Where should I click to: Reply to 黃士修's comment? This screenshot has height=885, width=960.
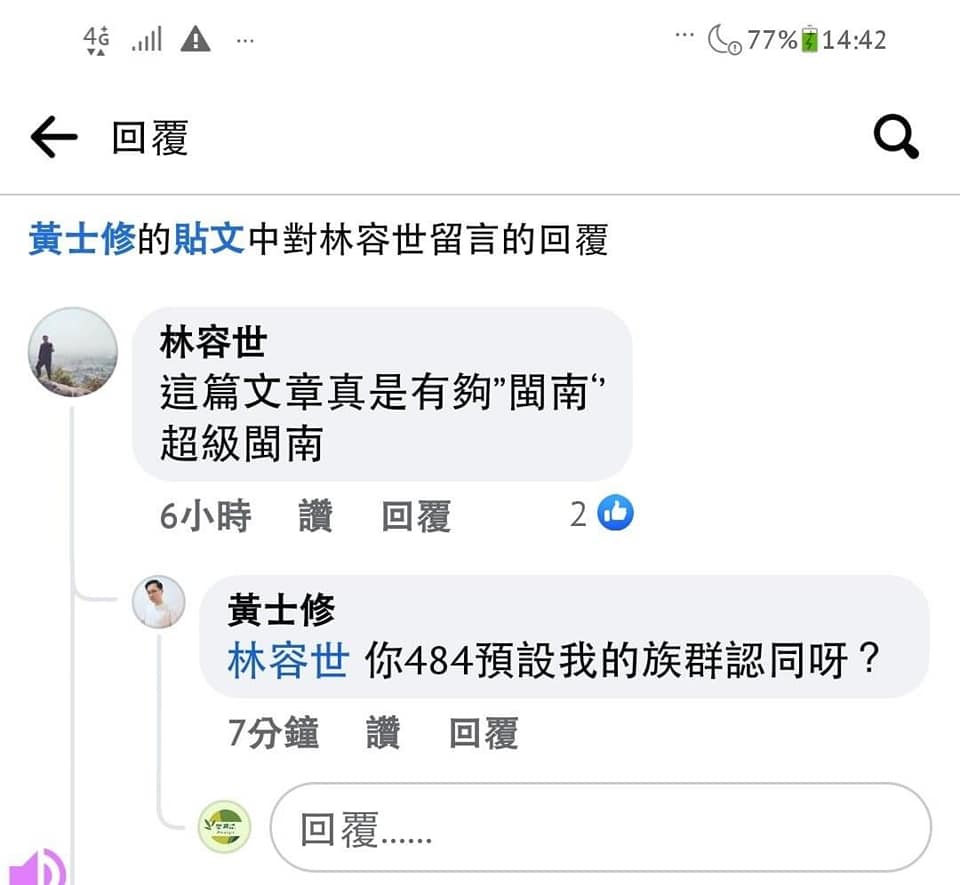click(x=484, y=734)
